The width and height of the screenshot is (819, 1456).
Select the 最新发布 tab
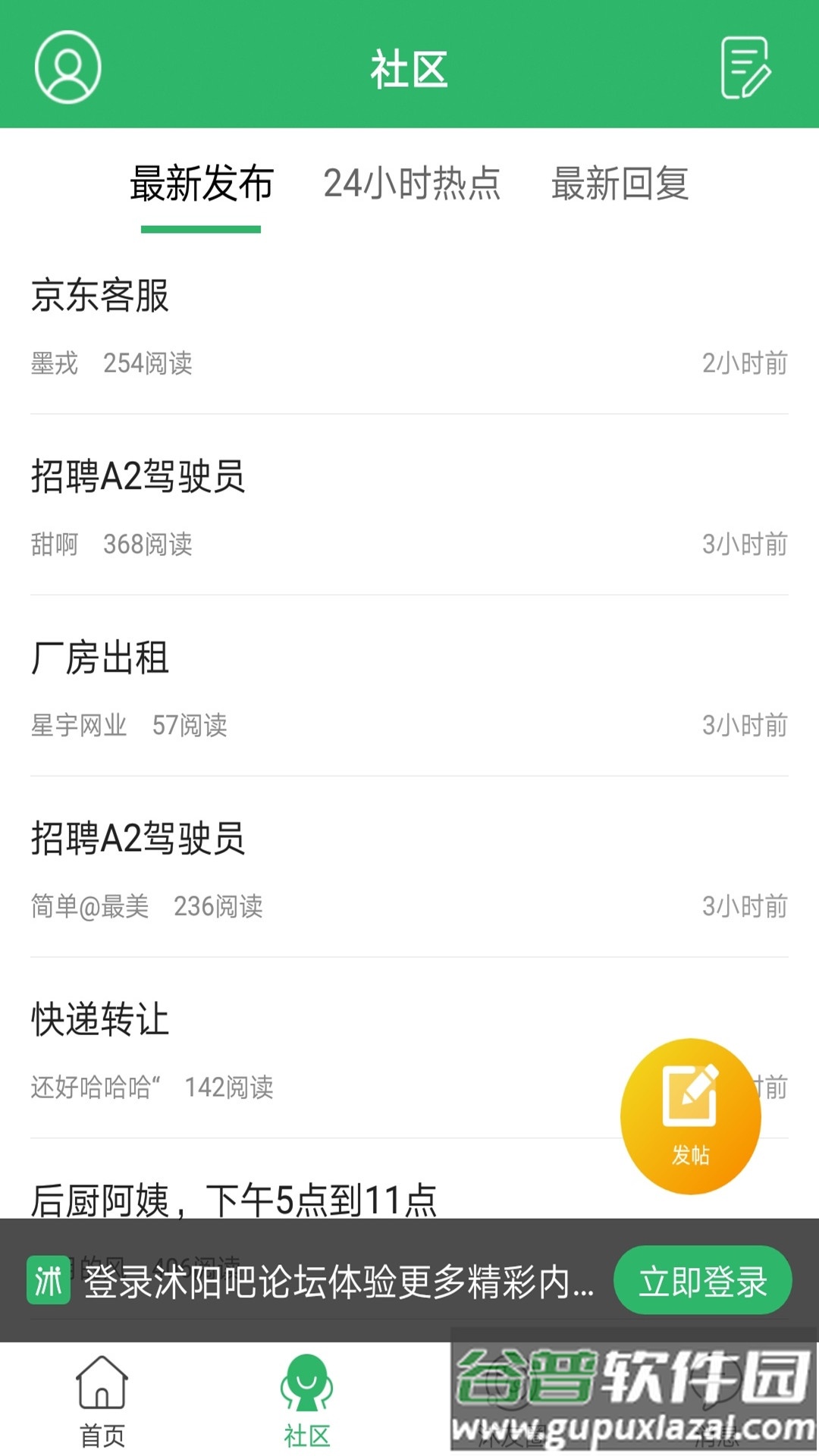201,186
